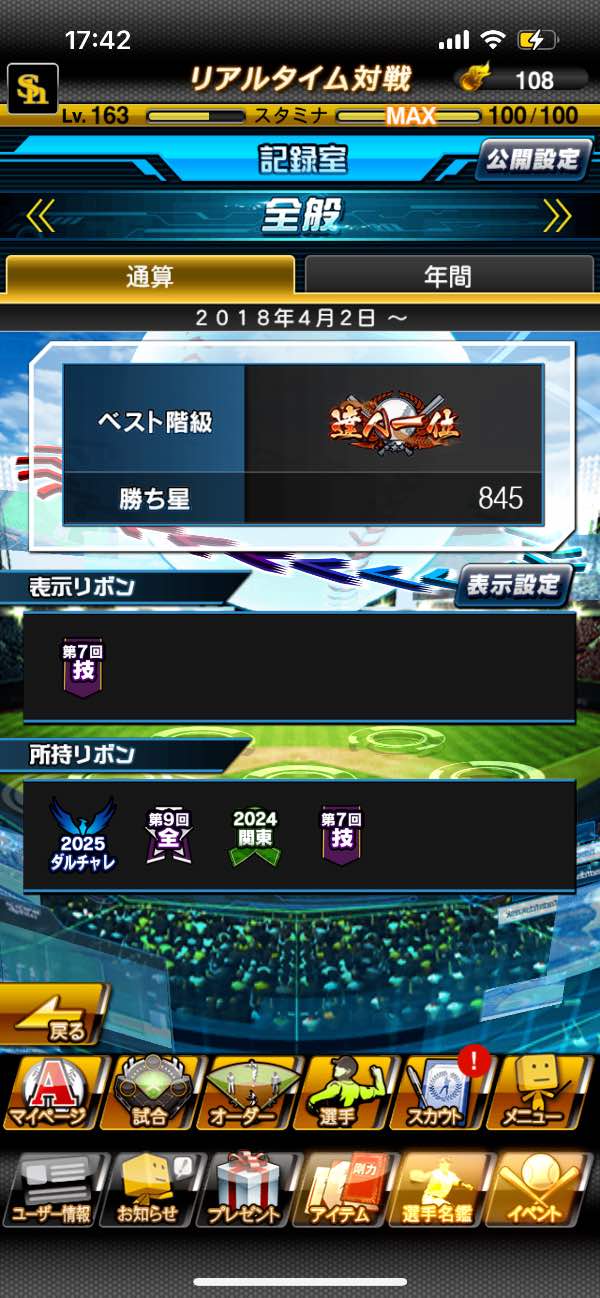Screen dimensions: 600x1298
Task: Go to the next record category arrow
Action: coord(557,216)
